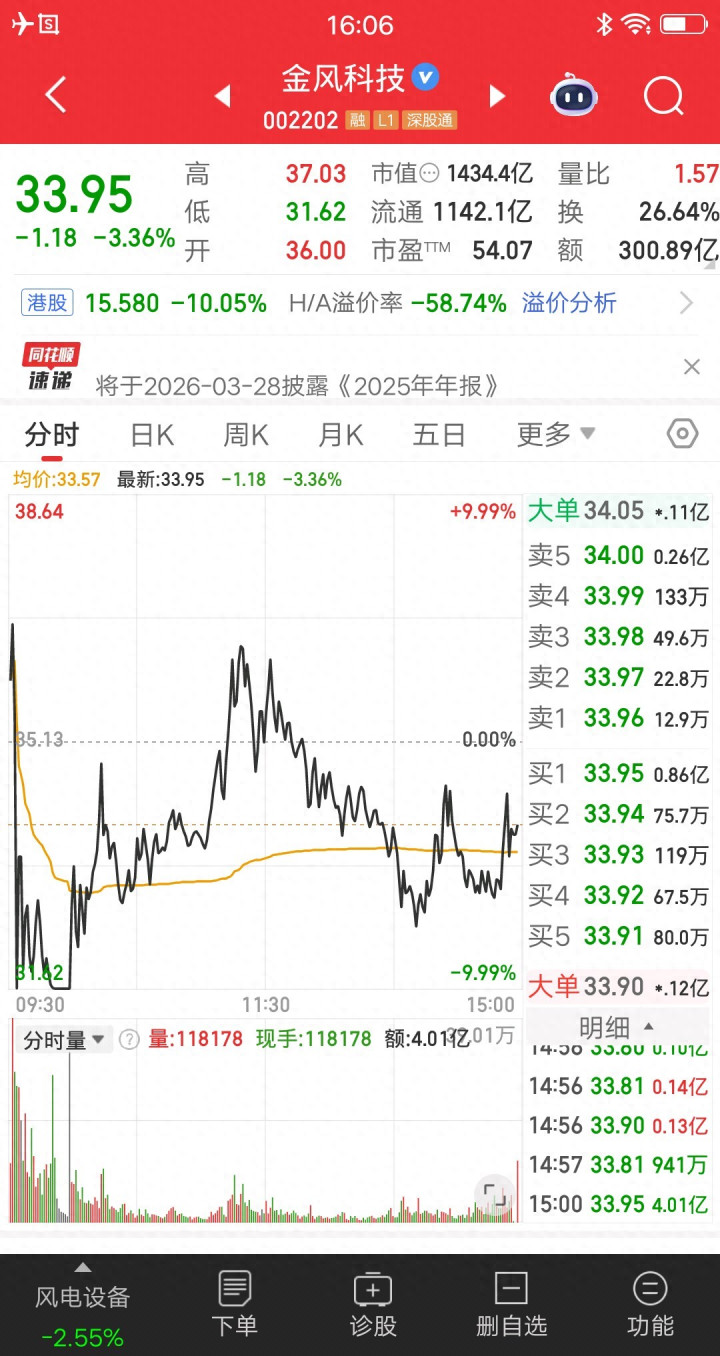Viewport: 720px width, 1356px height.
Task: Tap 删自选 to remove from watchlist
Action: point(511,1304)
